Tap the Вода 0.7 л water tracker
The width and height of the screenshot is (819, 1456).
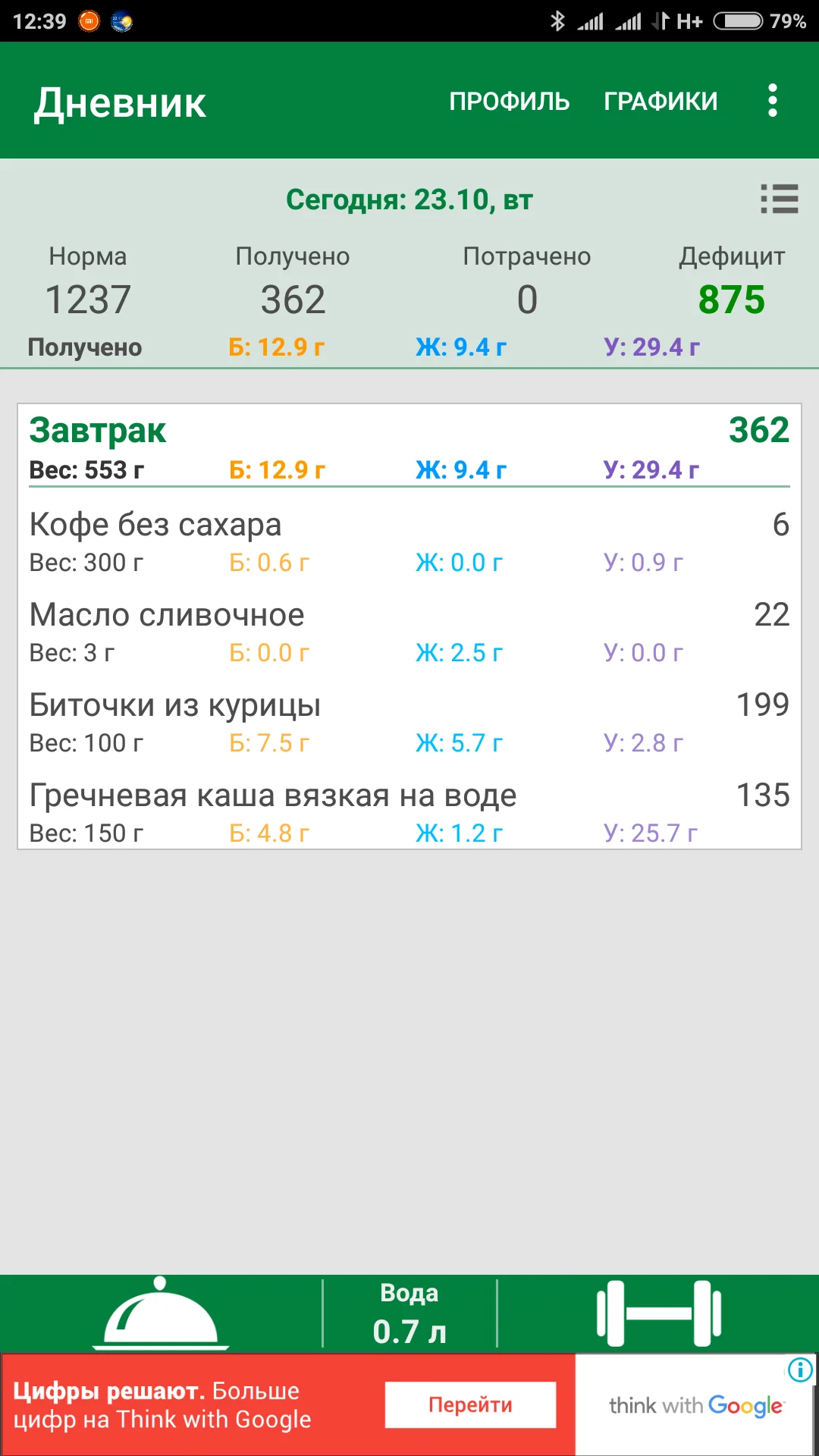click(x=409, y=1310)
